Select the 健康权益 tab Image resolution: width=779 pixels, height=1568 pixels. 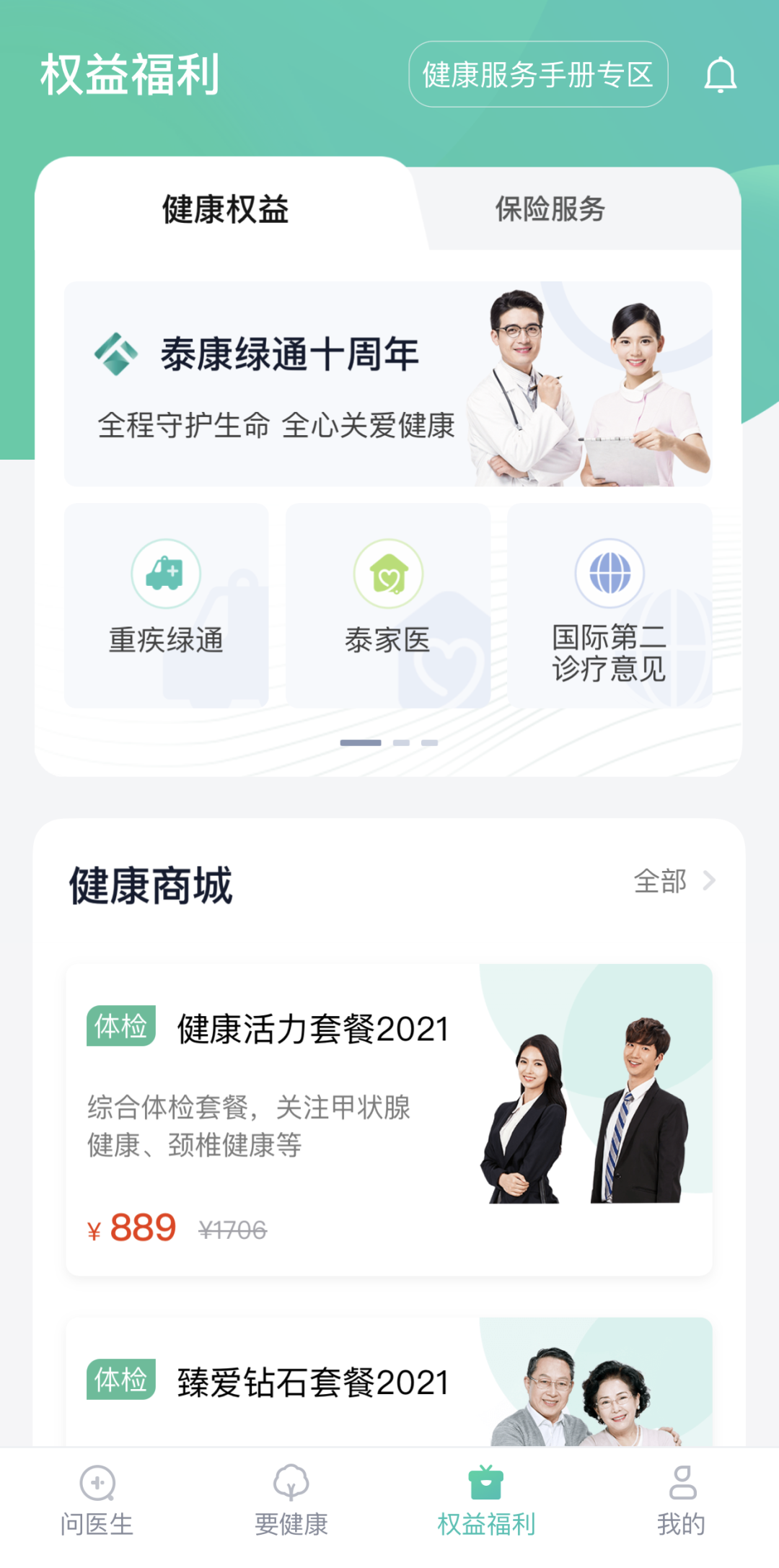225,209
